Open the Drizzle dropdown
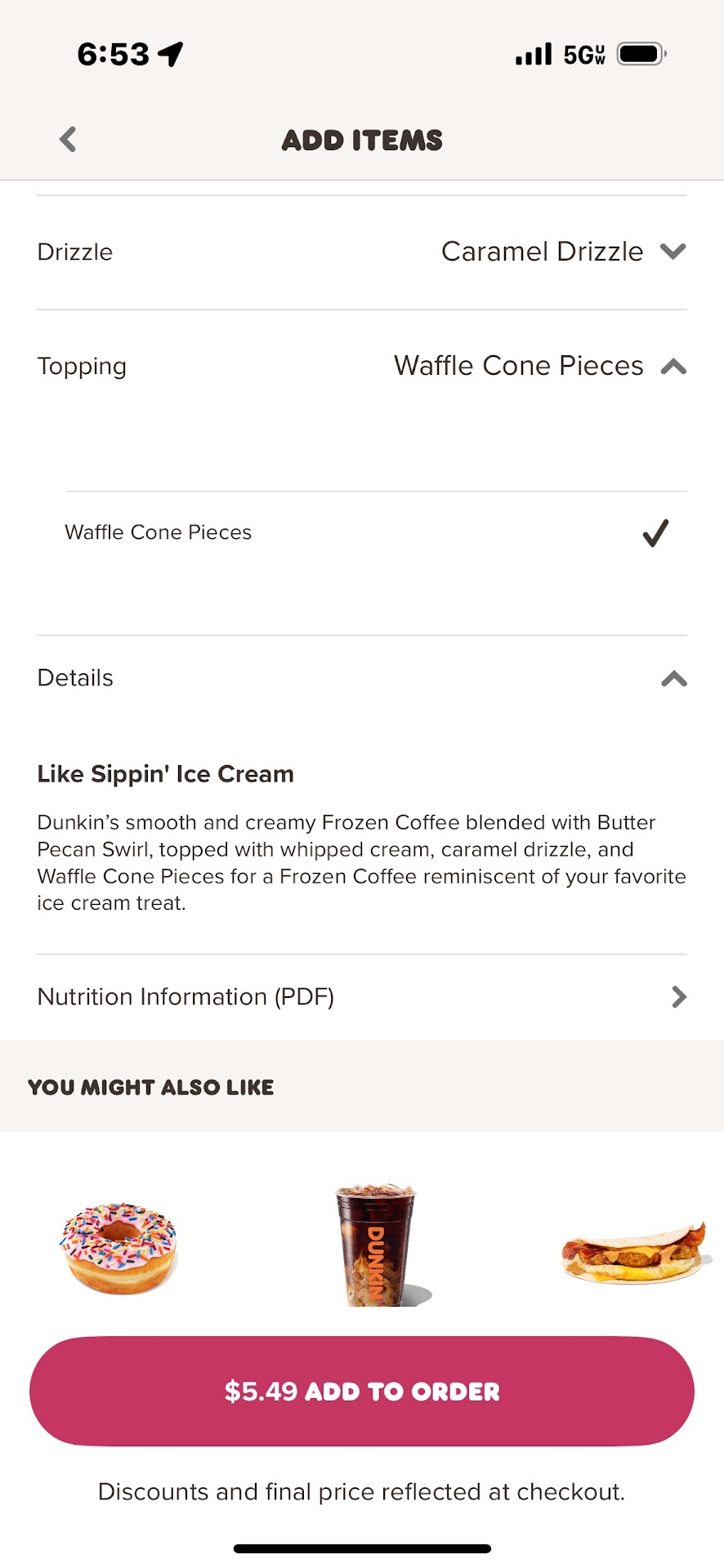 point(673,252)
